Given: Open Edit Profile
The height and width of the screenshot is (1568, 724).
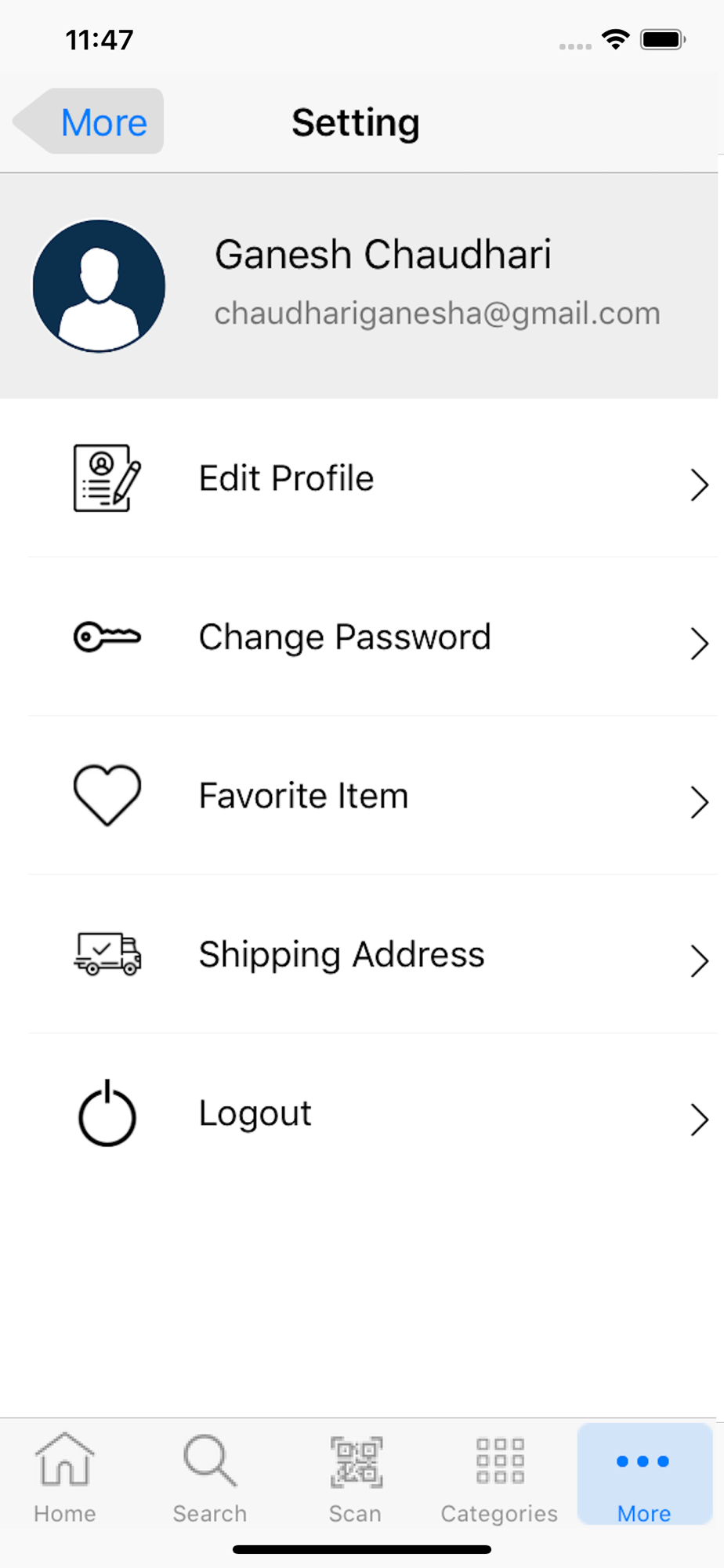Looking at the screenshot, I should pyautogui.click(x=362, y=478).
